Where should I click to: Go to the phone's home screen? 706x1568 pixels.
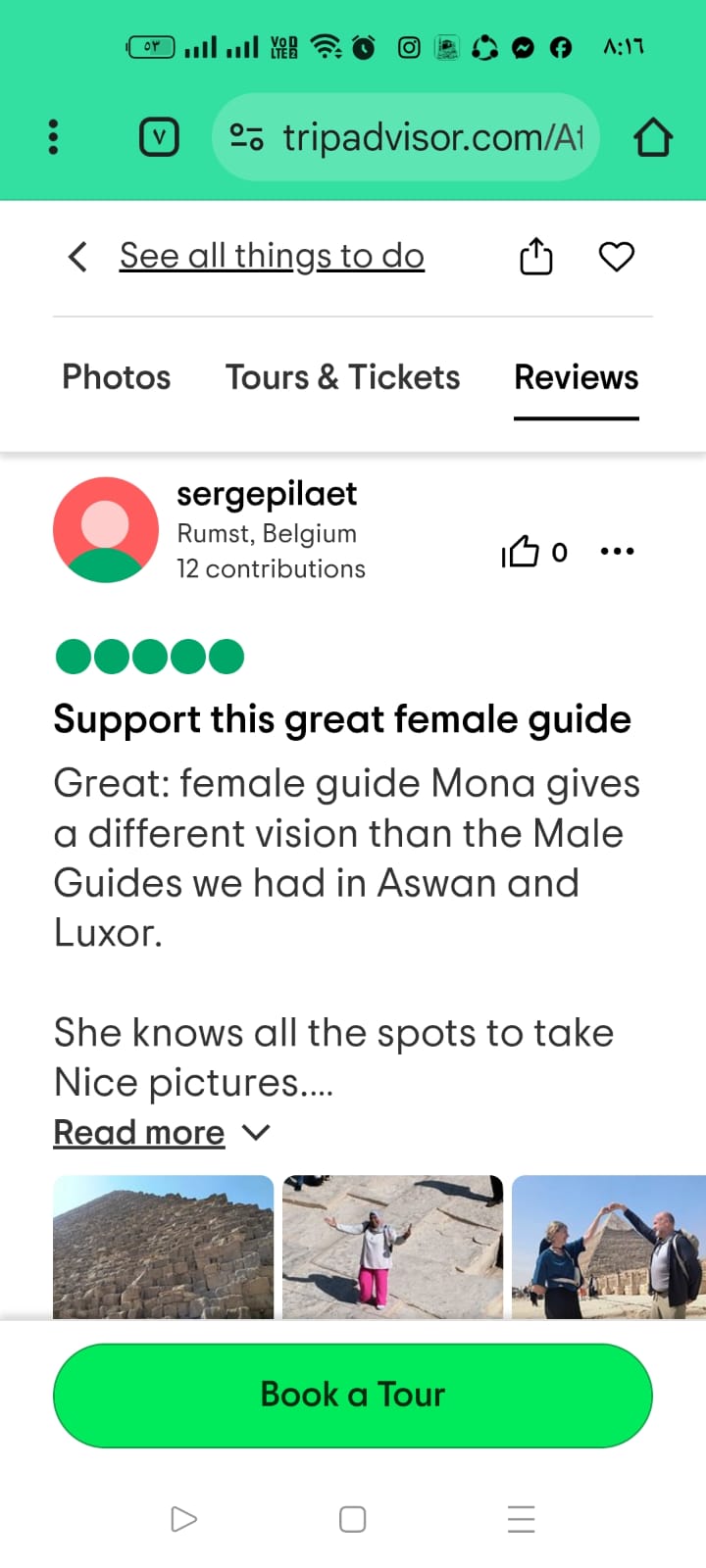[353, 1519]
